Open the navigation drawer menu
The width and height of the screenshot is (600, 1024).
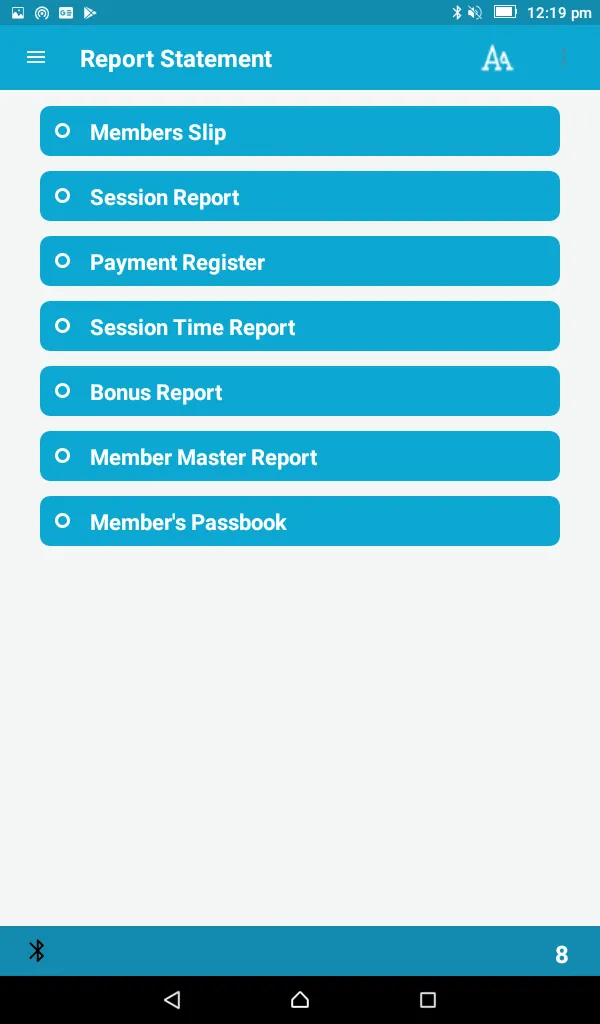(36, 58)
